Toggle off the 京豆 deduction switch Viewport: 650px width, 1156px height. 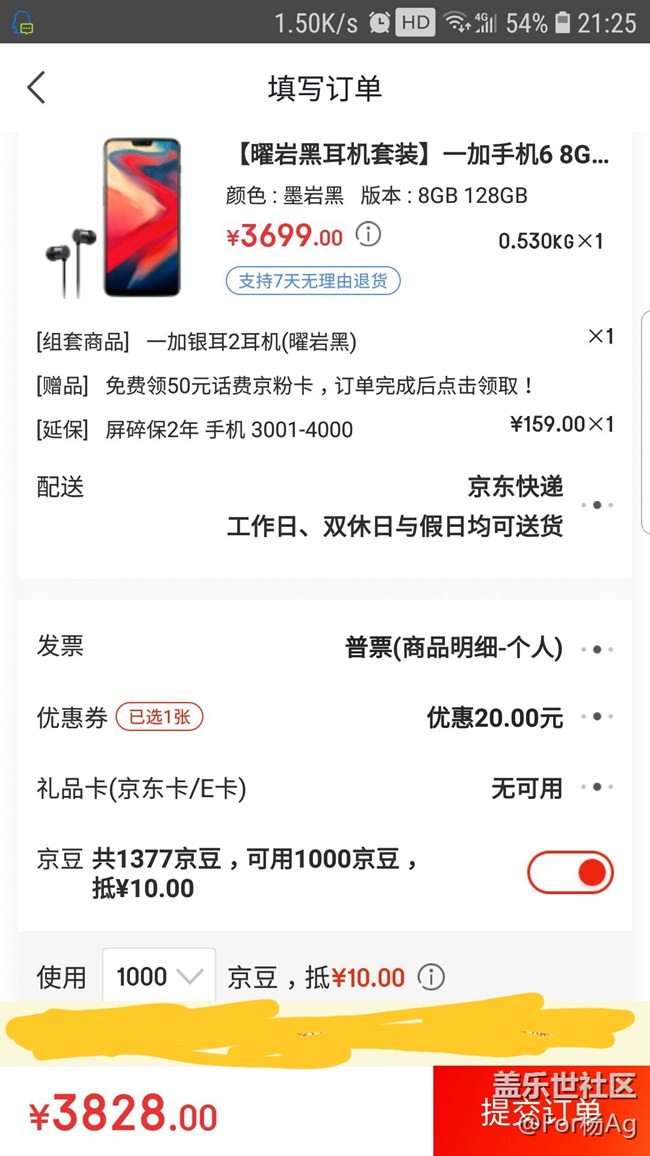570,873
